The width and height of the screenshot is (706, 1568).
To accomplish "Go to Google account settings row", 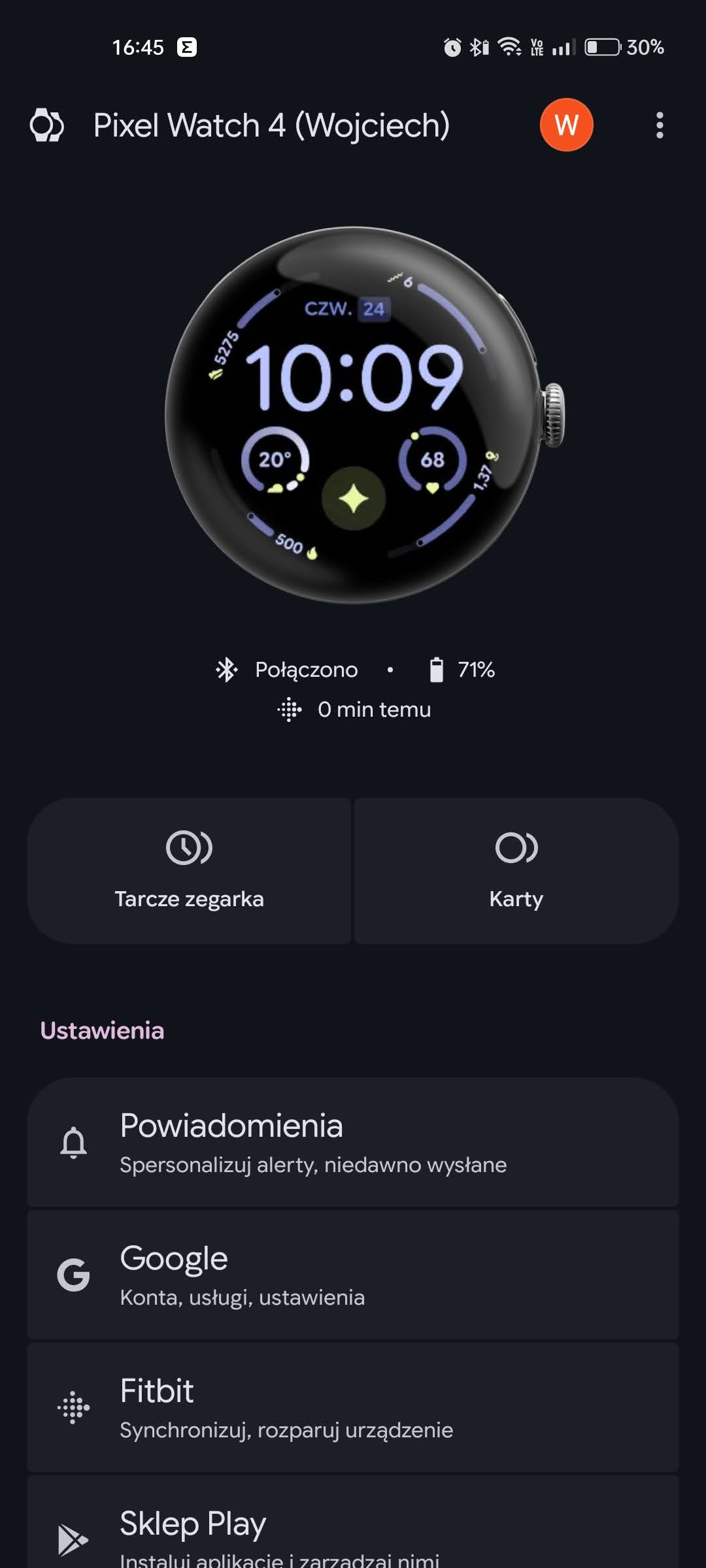I will coord(353,1274).
